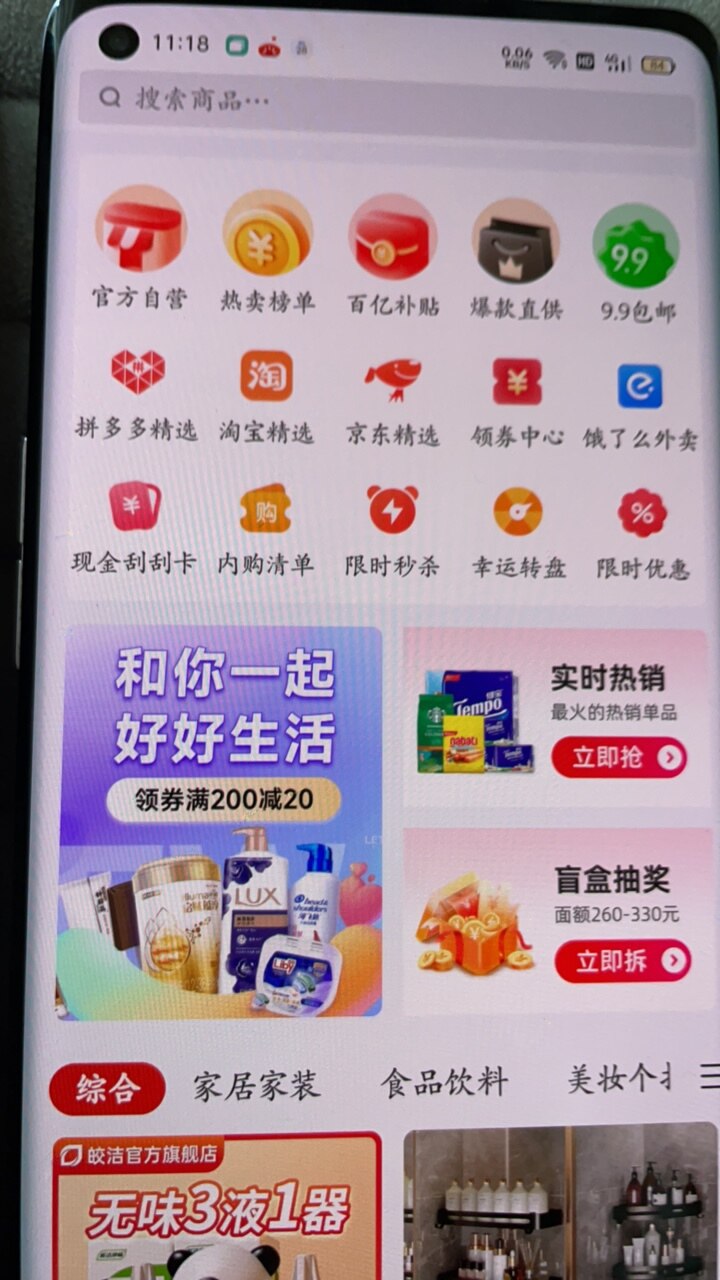Open 限时秒杀 flash sale
Image resolution: width=720 pixels, height=1280 pixels.
click(x=391, y=531)
